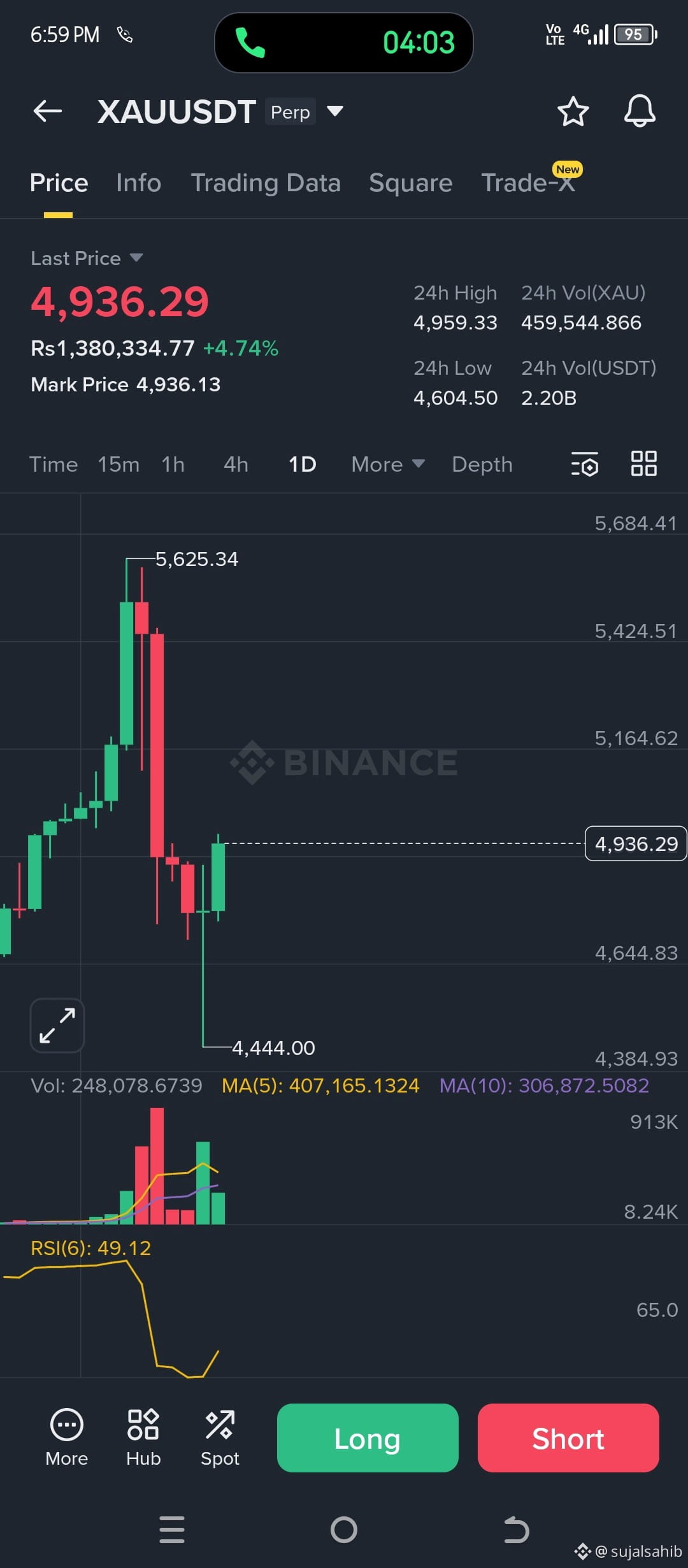The height and width of the screenshot is (1568, 688).
Task: Open the Hub menu at the bottom
Action: pos(143,1437)
